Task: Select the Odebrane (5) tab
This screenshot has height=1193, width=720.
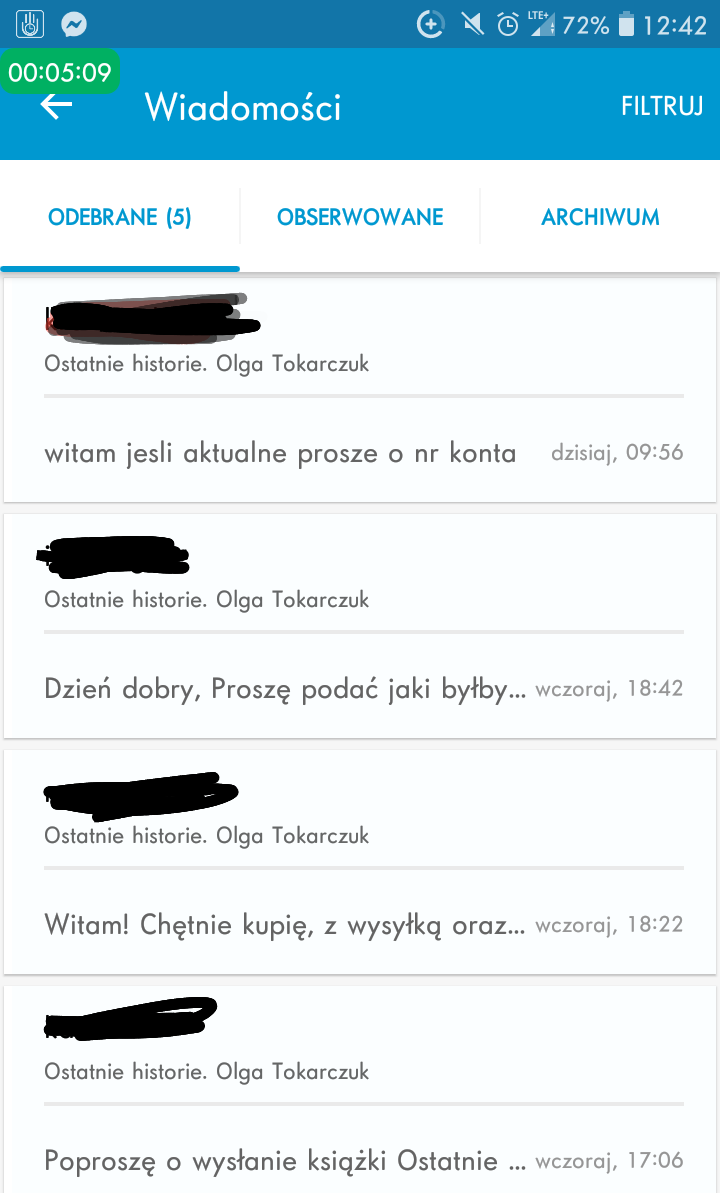Action: (x=119, y=217)
